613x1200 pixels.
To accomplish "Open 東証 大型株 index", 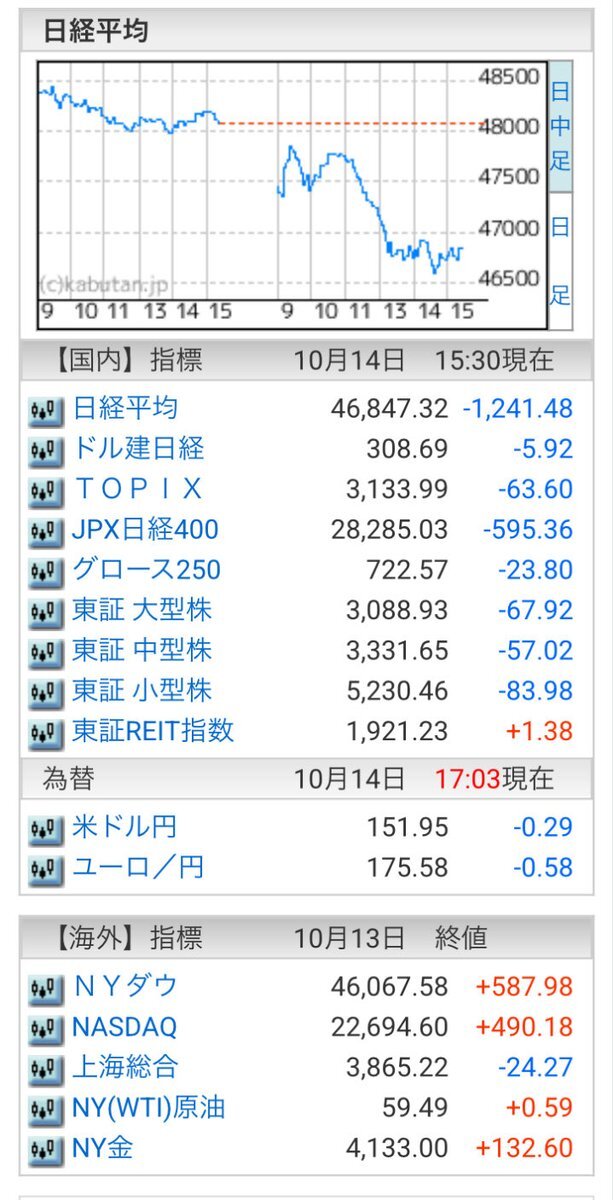I will click(x=142, y=610).
